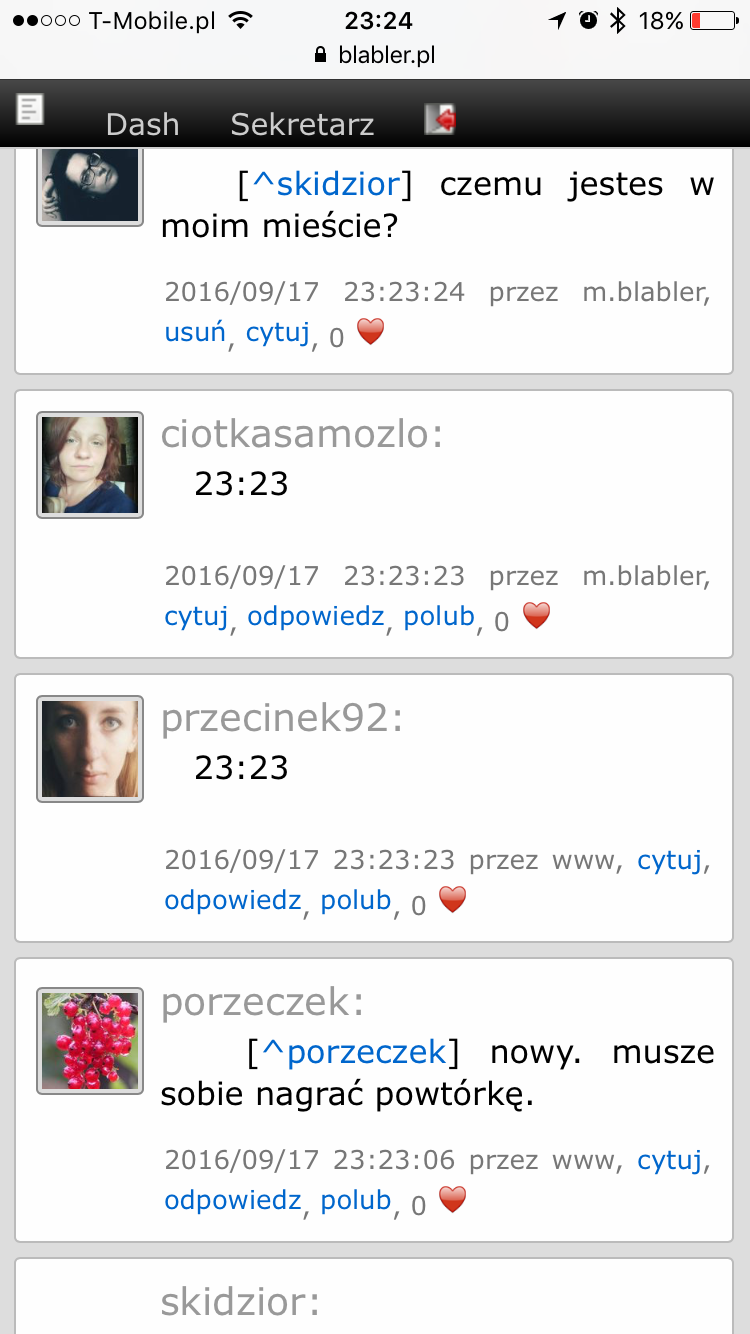This screenshot has width=750, height=1334.
Task: Tap cytuj under porzeczek's post
Action: pos(669,1159)
